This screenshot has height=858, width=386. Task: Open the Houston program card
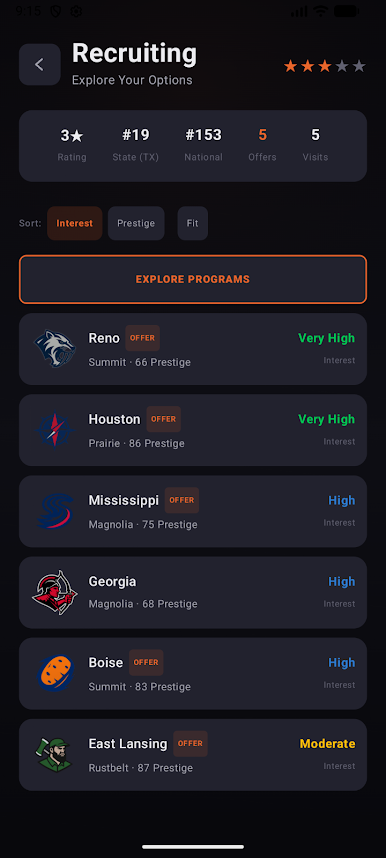[x=193, y=430]
